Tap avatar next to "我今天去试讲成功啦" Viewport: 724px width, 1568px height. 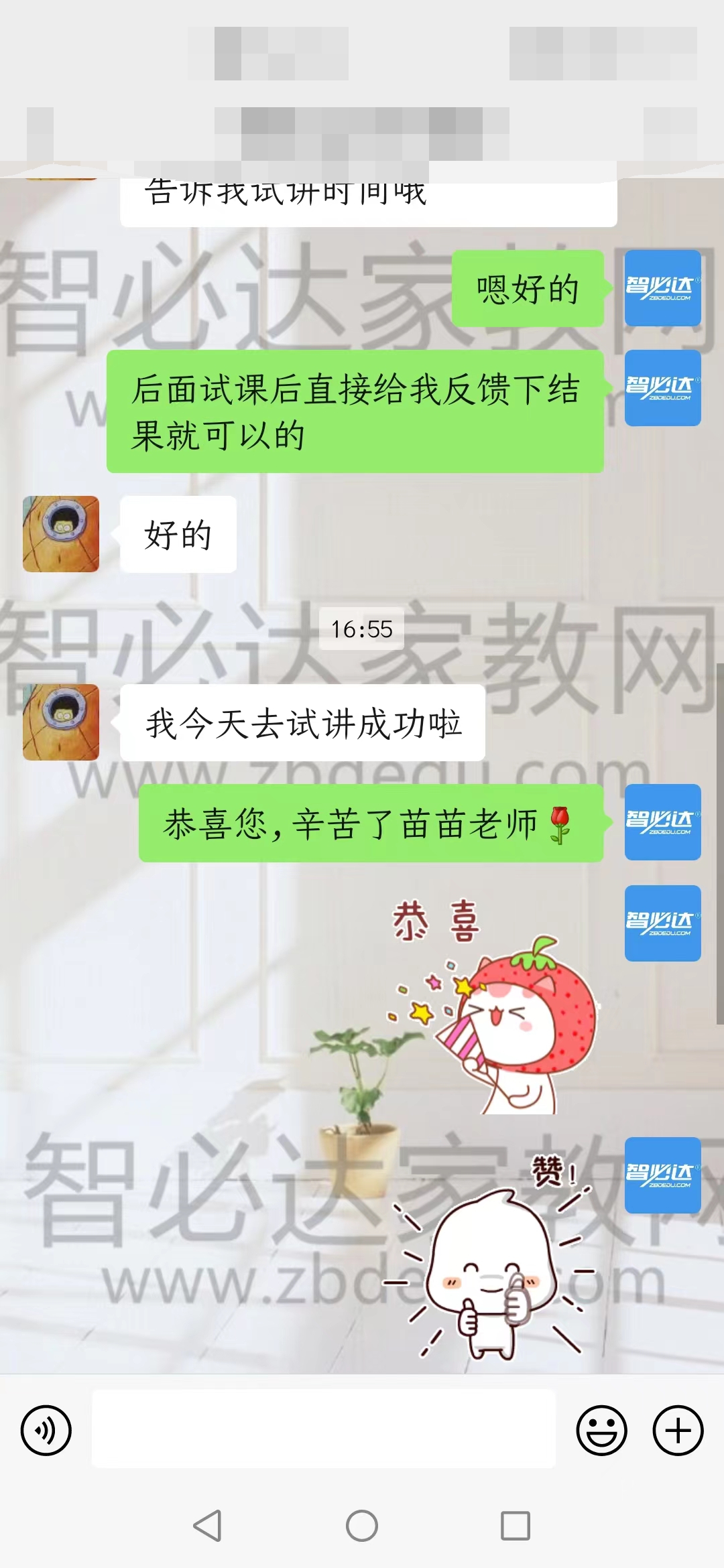61,722
